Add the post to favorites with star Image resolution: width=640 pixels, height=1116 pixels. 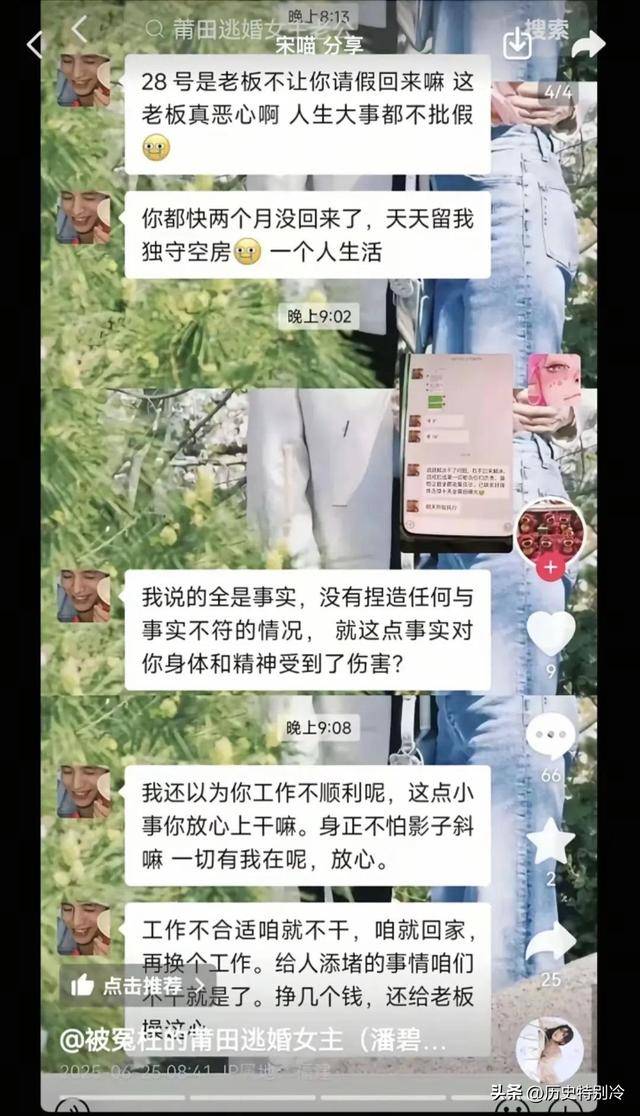(x=551, y=842)
